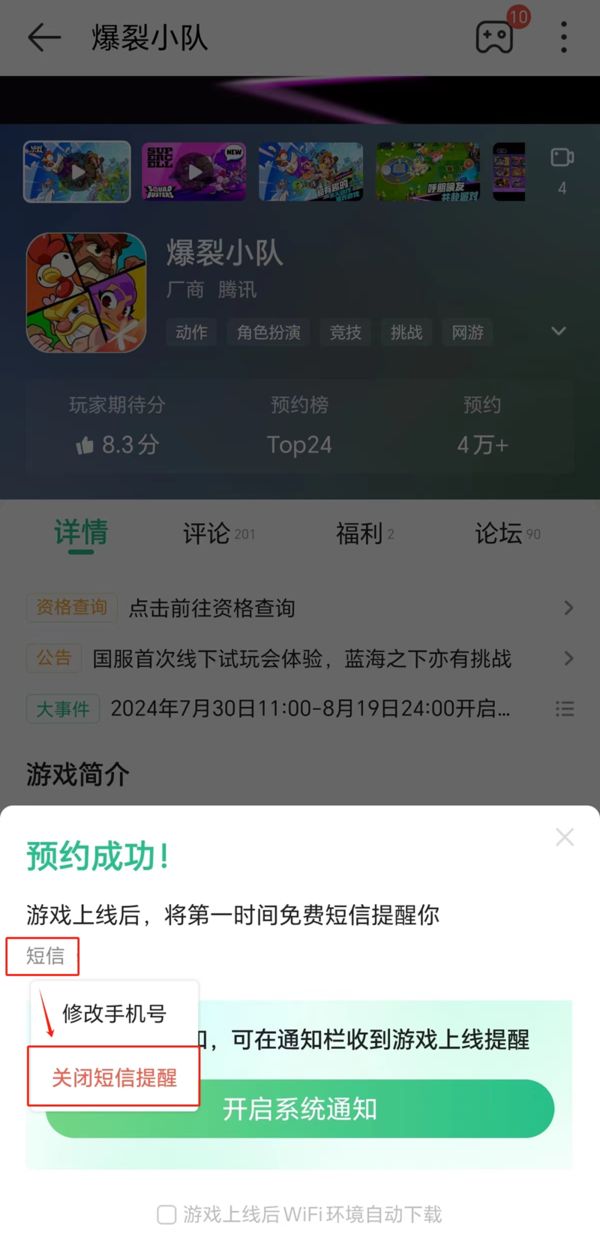Check 游戏上线后WiFi环境自动下载 box
Image resolution: width=600 pixels, height=1250 pixels.
(167, 1215)
